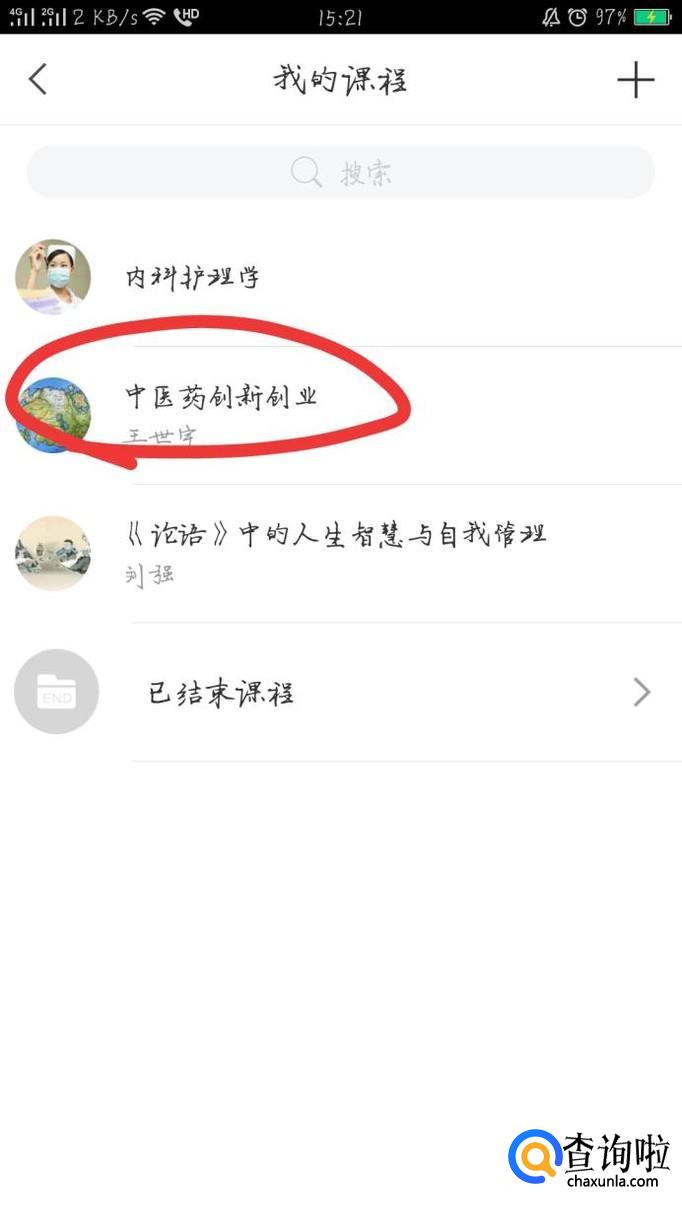Open the 中医药创新创业 course
This screenshot has width=682, height=1212.
221,397
